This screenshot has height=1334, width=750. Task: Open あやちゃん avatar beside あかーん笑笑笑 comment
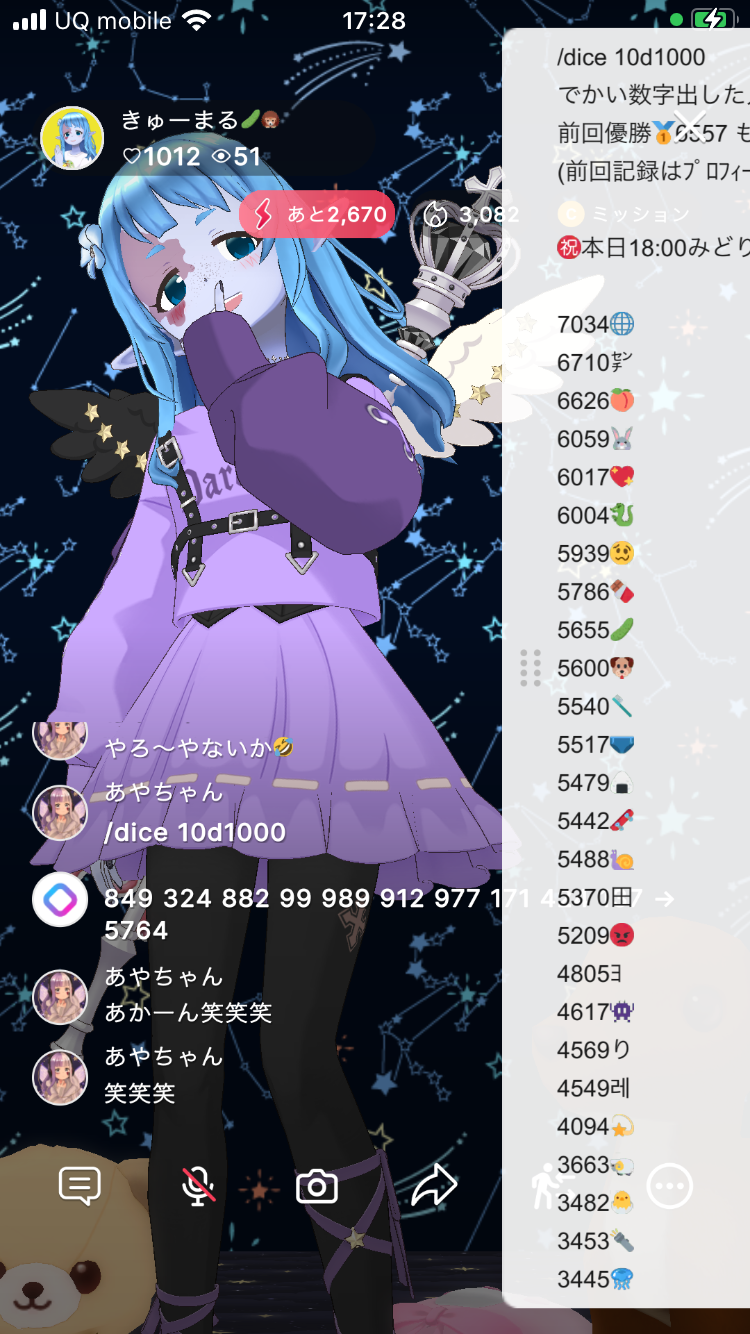click(x=60, y=996)
